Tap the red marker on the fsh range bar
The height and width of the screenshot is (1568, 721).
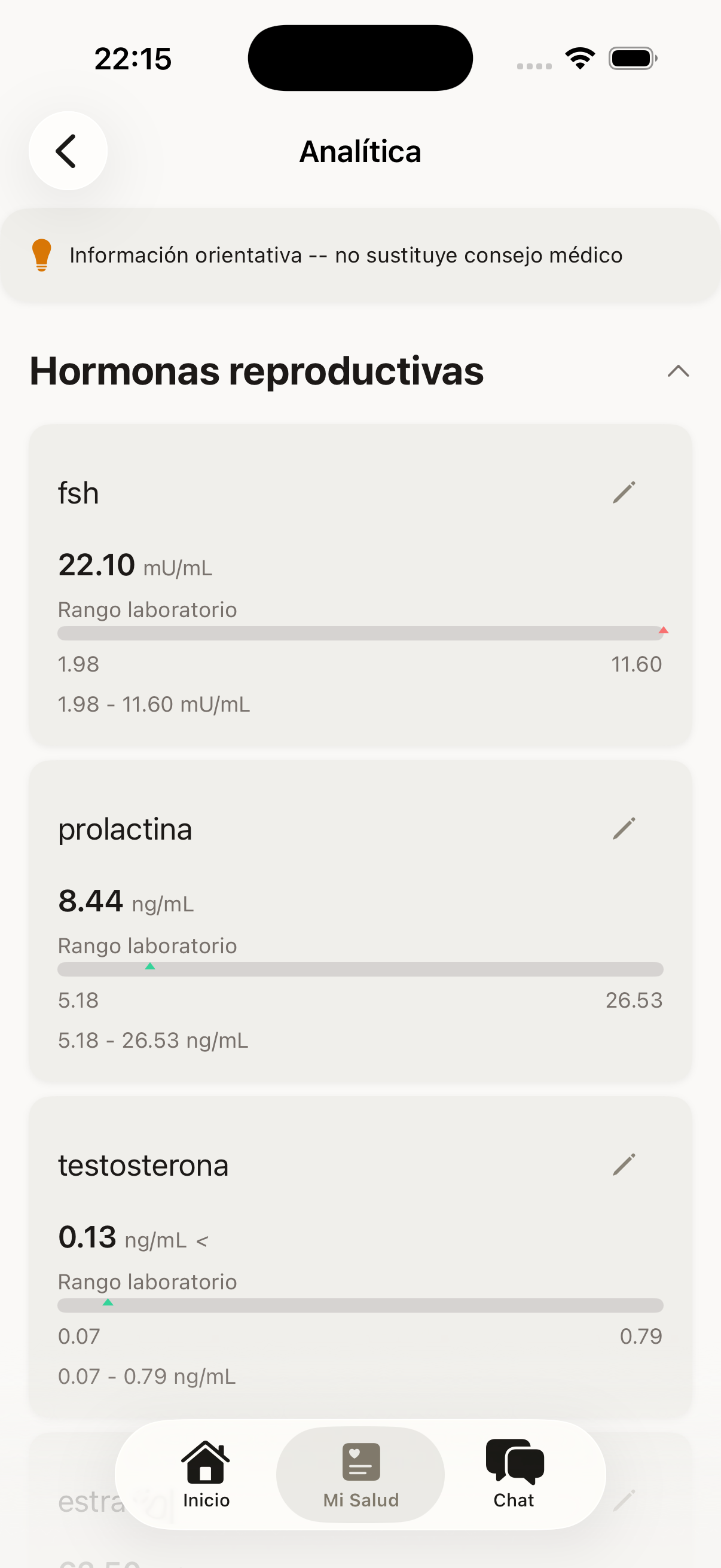point(663,630)
